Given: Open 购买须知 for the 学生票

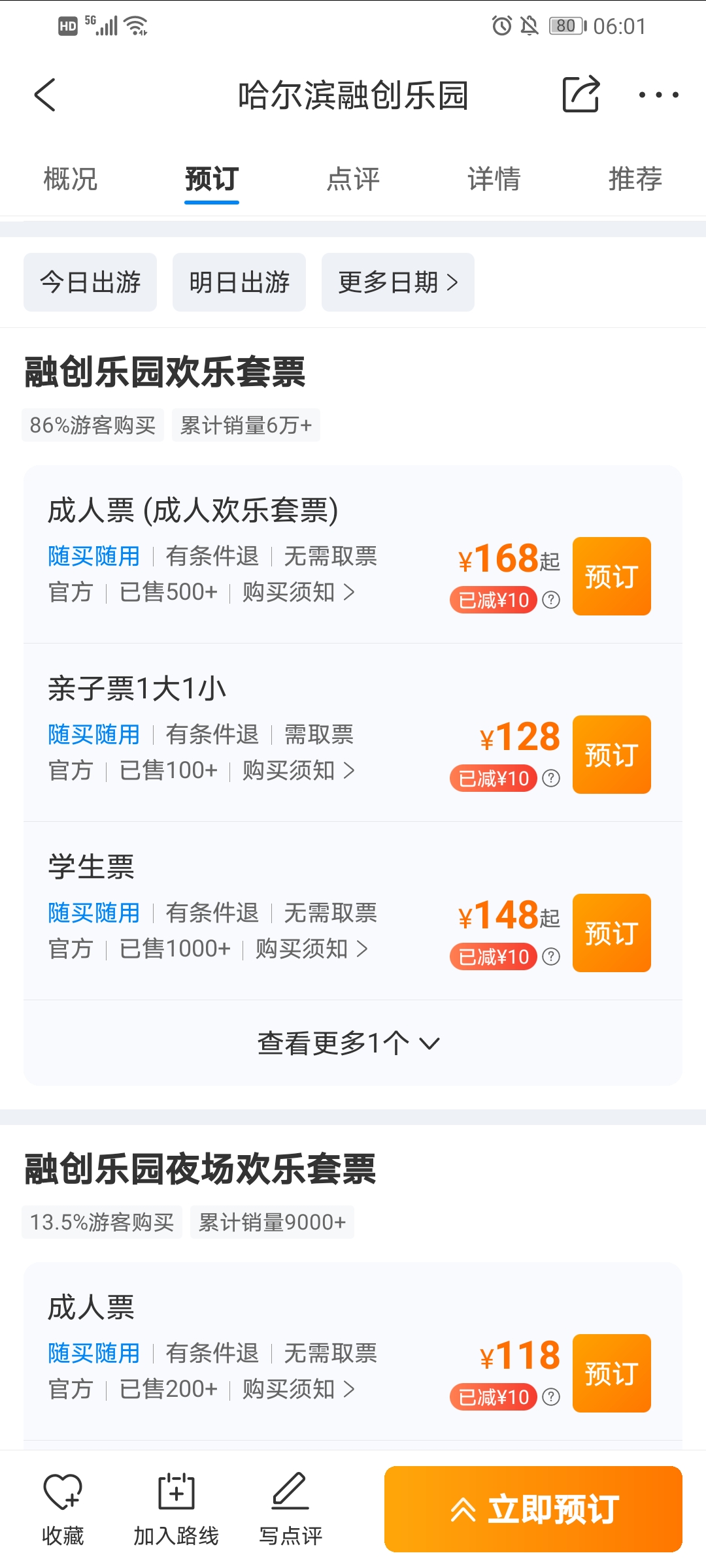Looking at the screenshot, I should tap(312, 949).
